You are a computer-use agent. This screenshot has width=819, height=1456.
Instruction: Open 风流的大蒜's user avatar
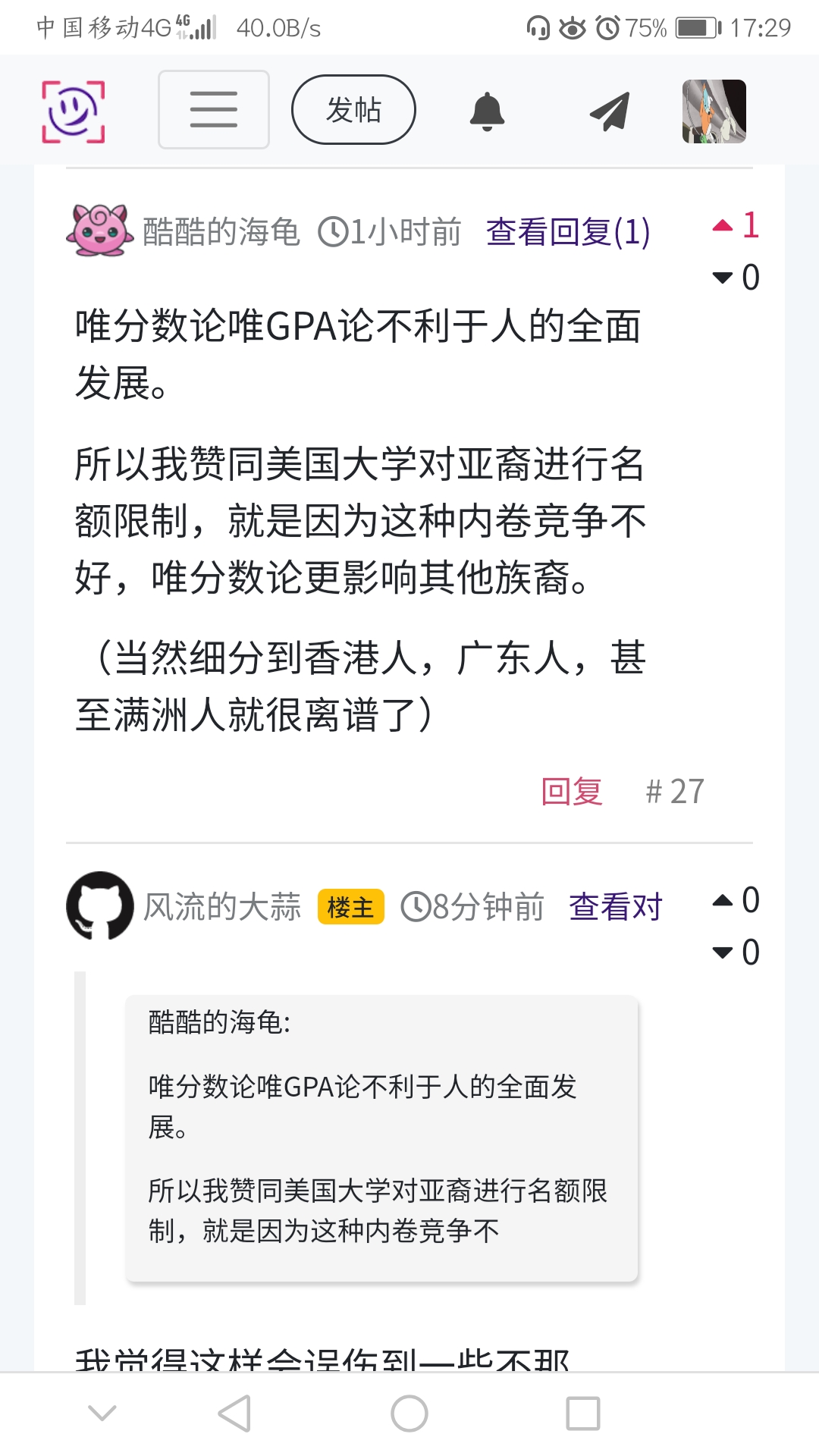point(99,905)
